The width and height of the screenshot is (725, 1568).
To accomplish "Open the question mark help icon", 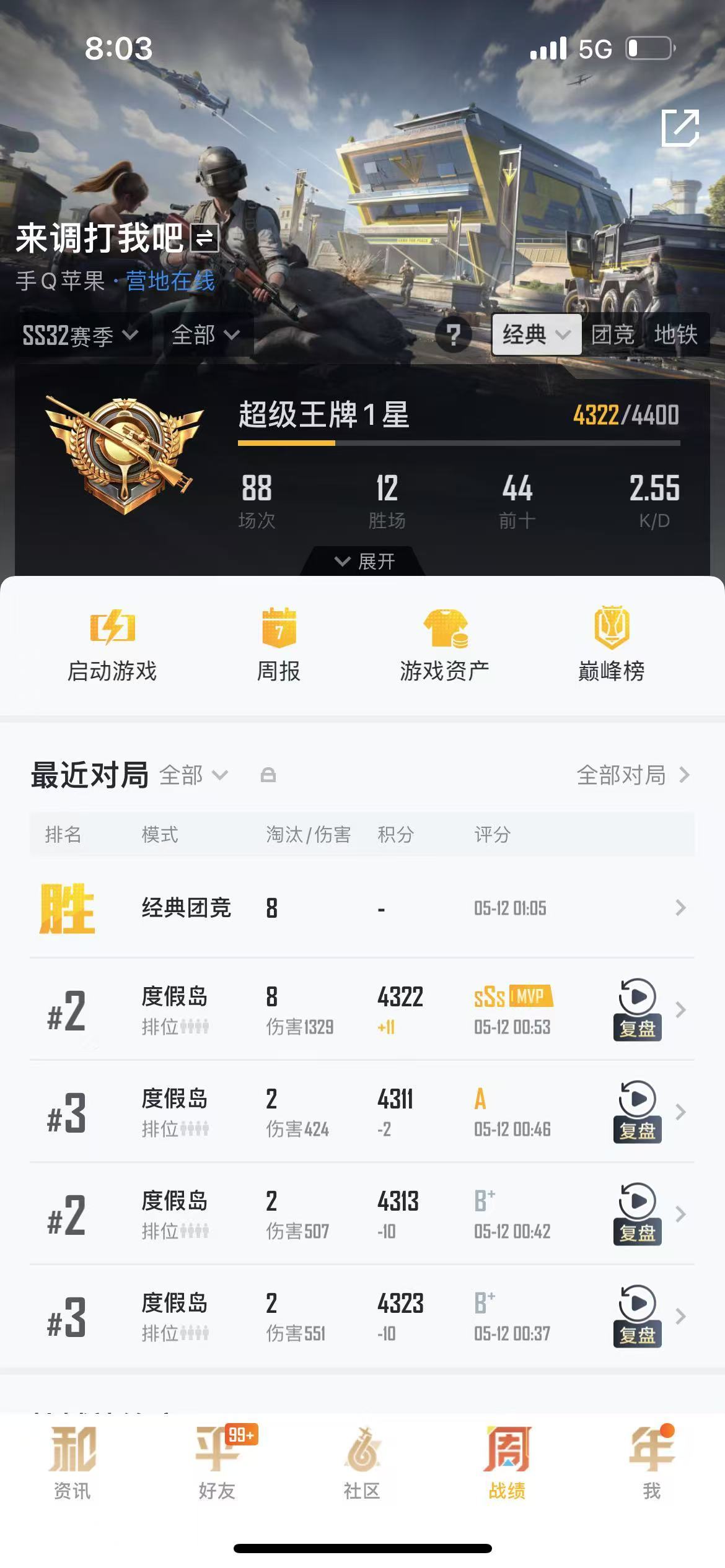I will pyautogui.click(x=454, y=335).
